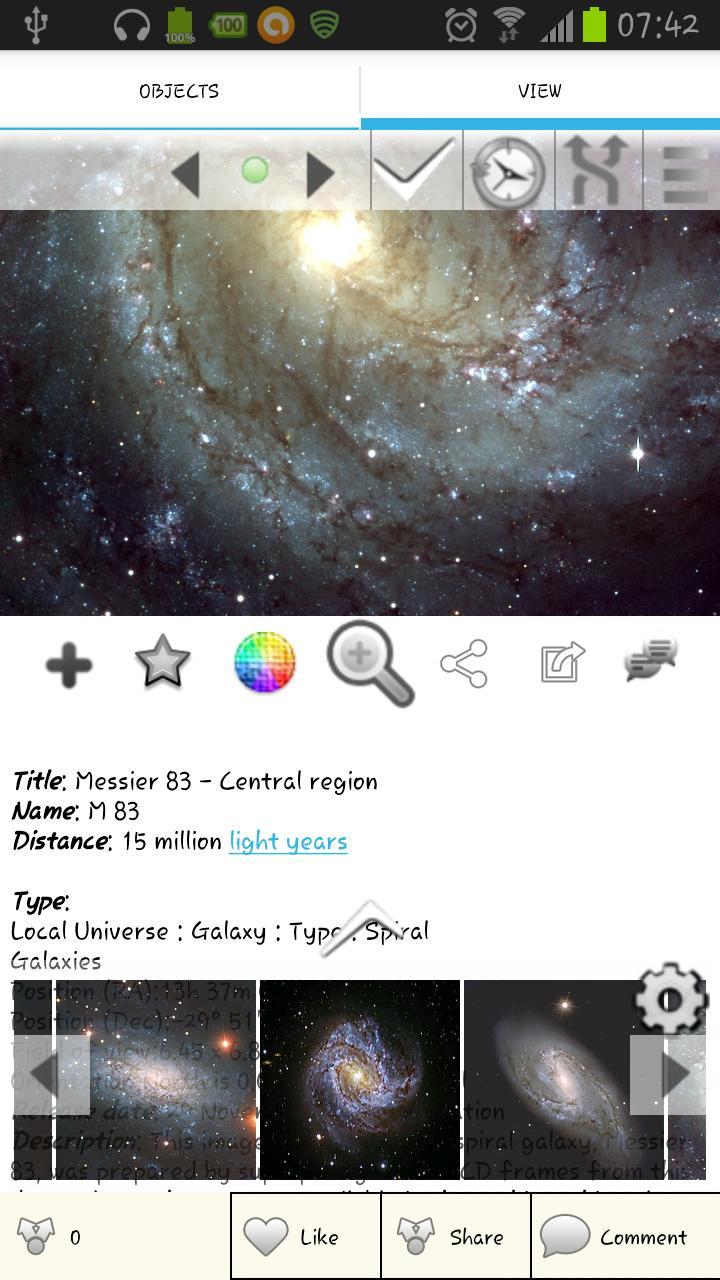Image resolution: width=720 pixels, height=1280 pixels.
Task: Switch to the View tab
Action: [539, 91]
